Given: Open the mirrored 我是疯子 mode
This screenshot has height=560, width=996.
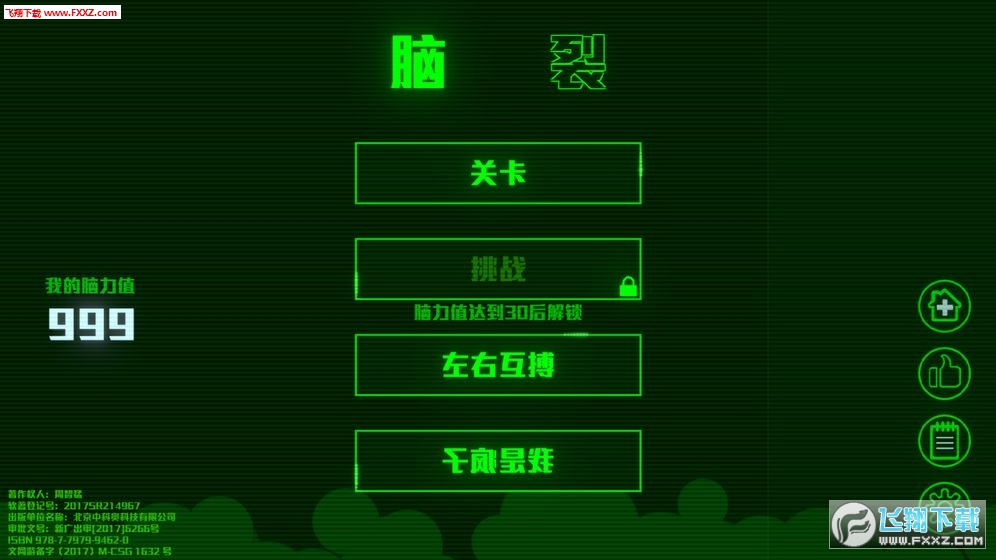Looking at the screenshot, I should coord(498,461).
